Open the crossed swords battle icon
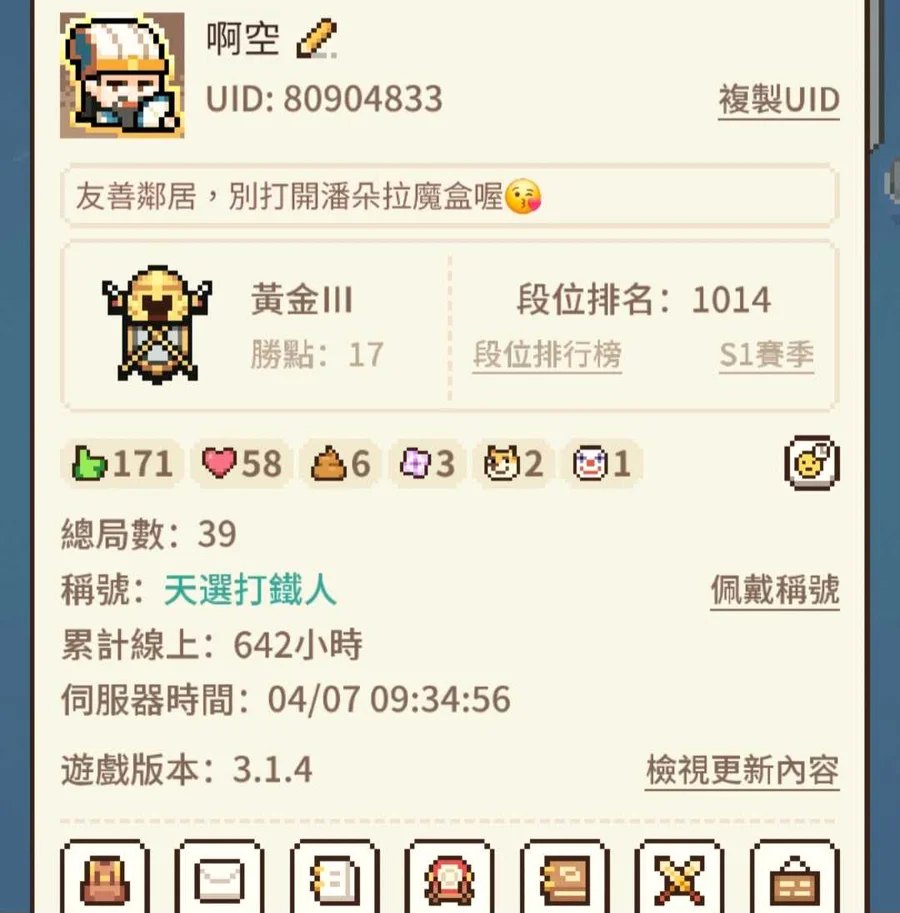Screen dimensions: 900x913 click(680, 880)
